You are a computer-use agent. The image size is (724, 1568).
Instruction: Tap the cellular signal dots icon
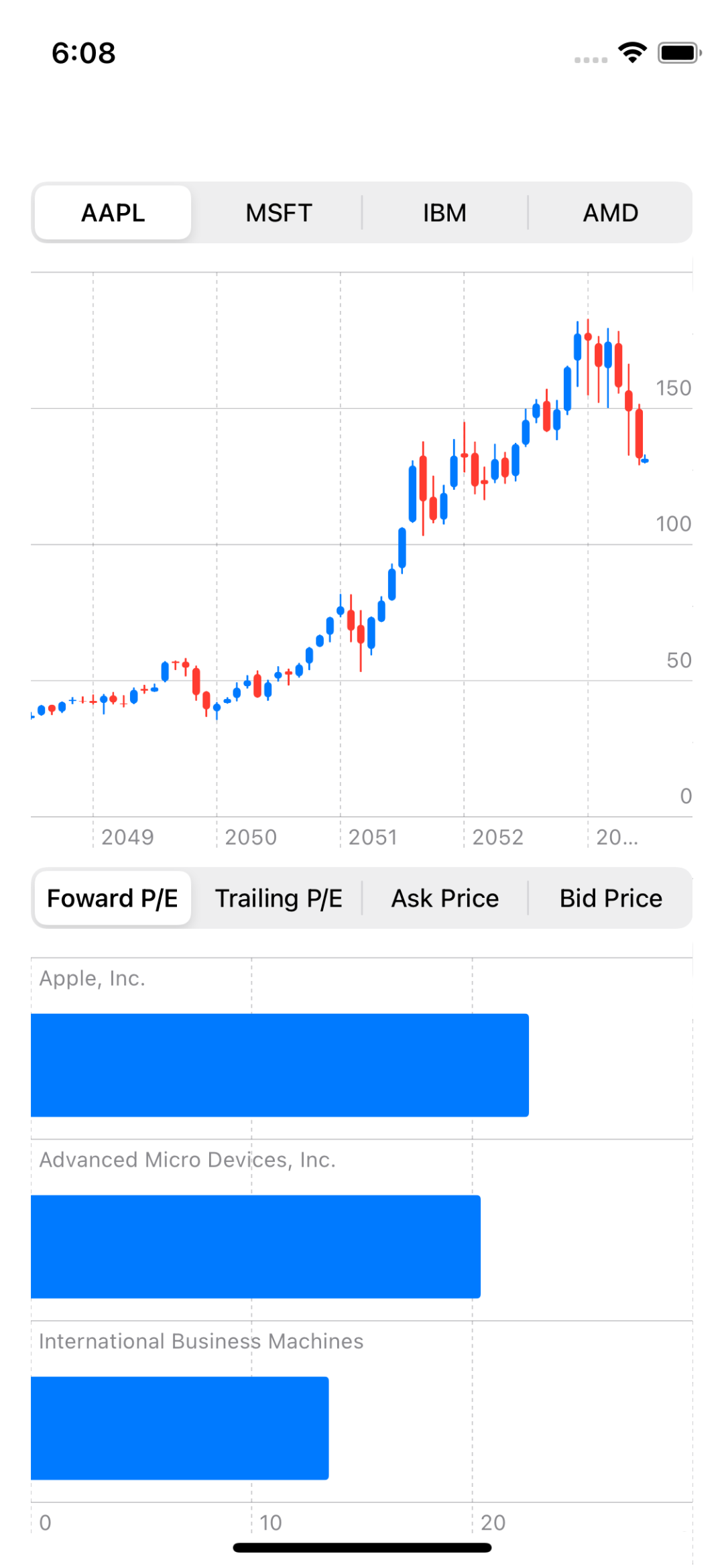click(x=590, y=60)
